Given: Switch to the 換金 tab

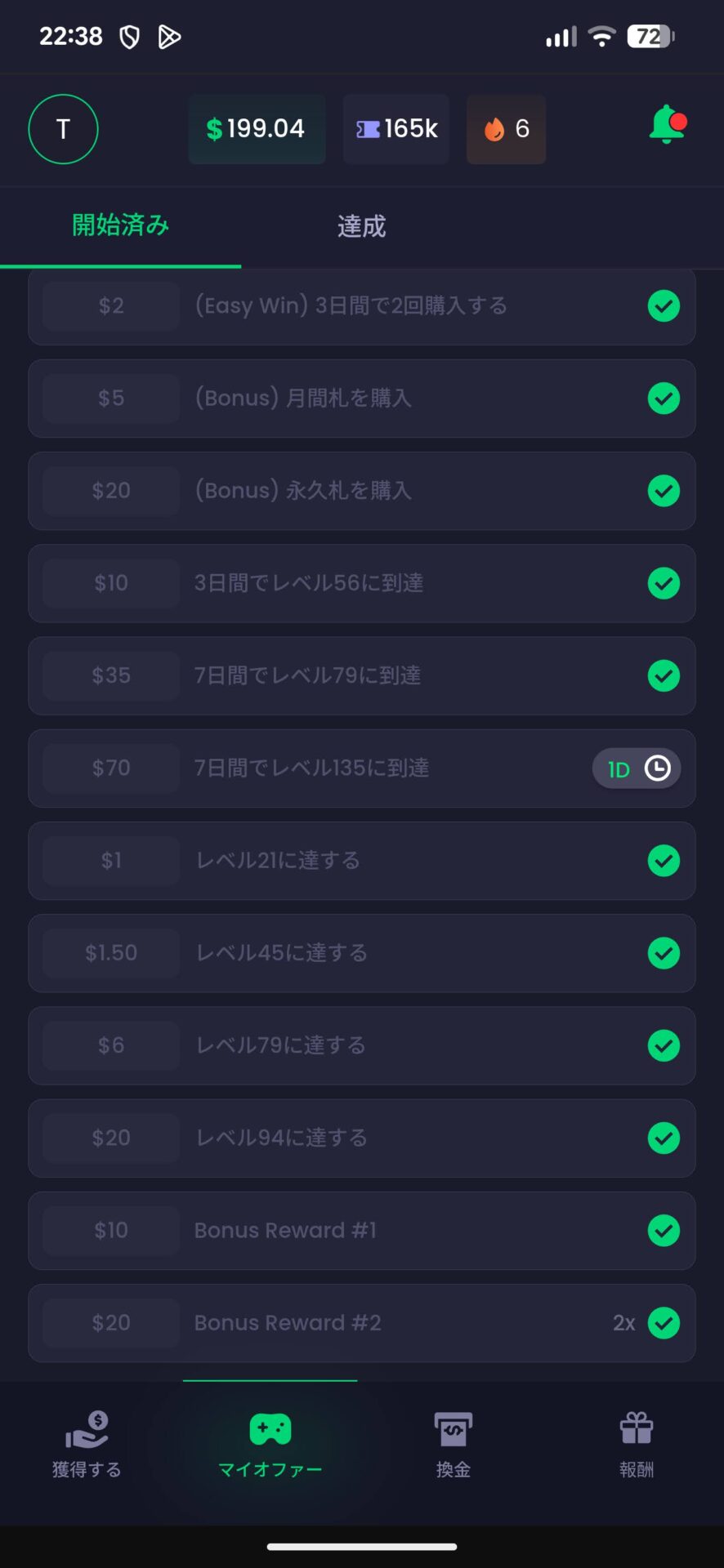Looking at the screenshot, I should (453, 1445).
